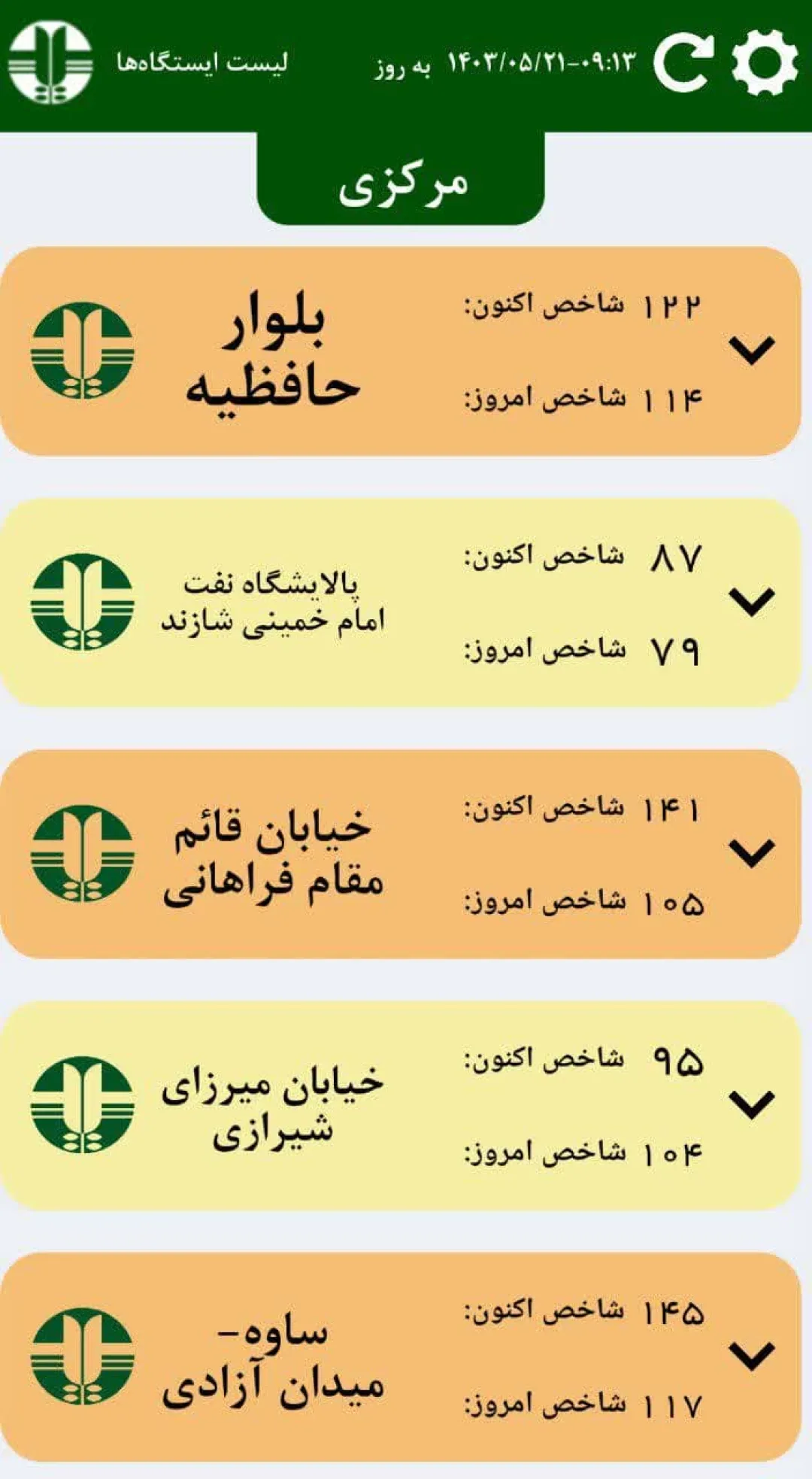Refresh the air quality data
Viewport: 812px width, 1479px height.
683,62
